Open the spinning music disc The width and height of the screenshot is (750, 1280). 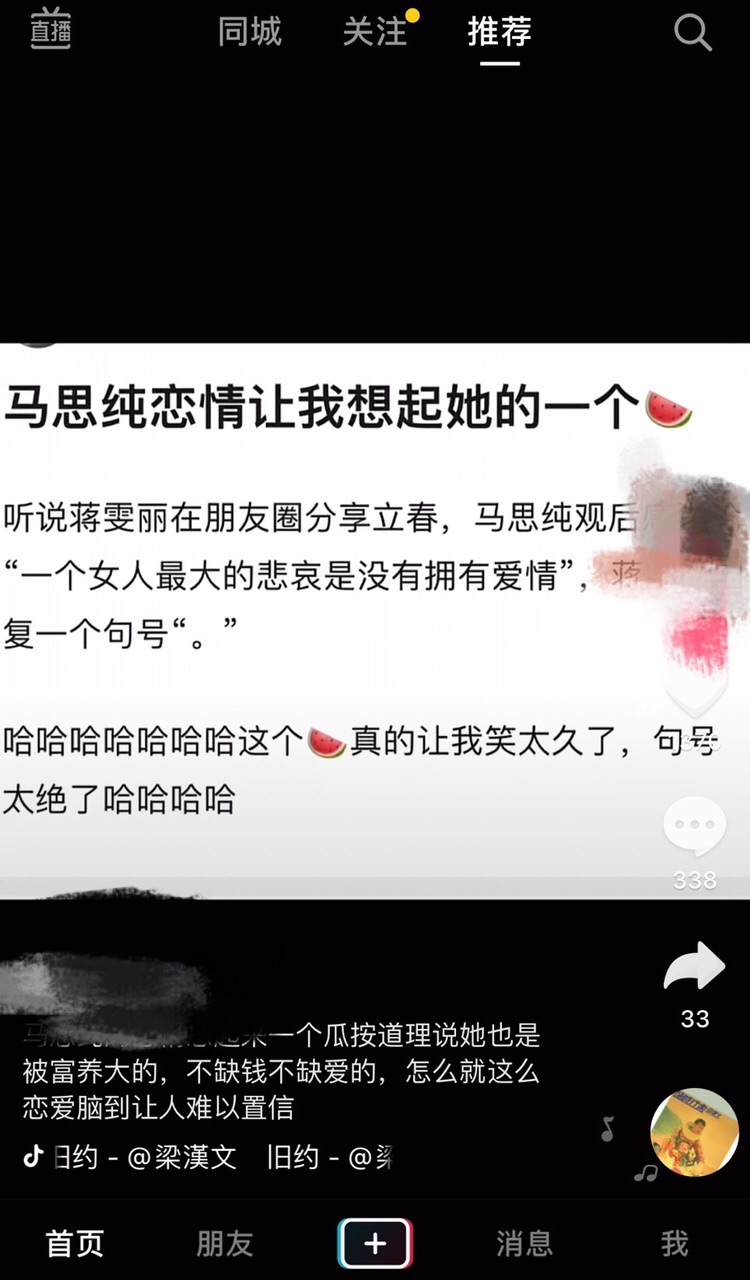point(694,1132)
